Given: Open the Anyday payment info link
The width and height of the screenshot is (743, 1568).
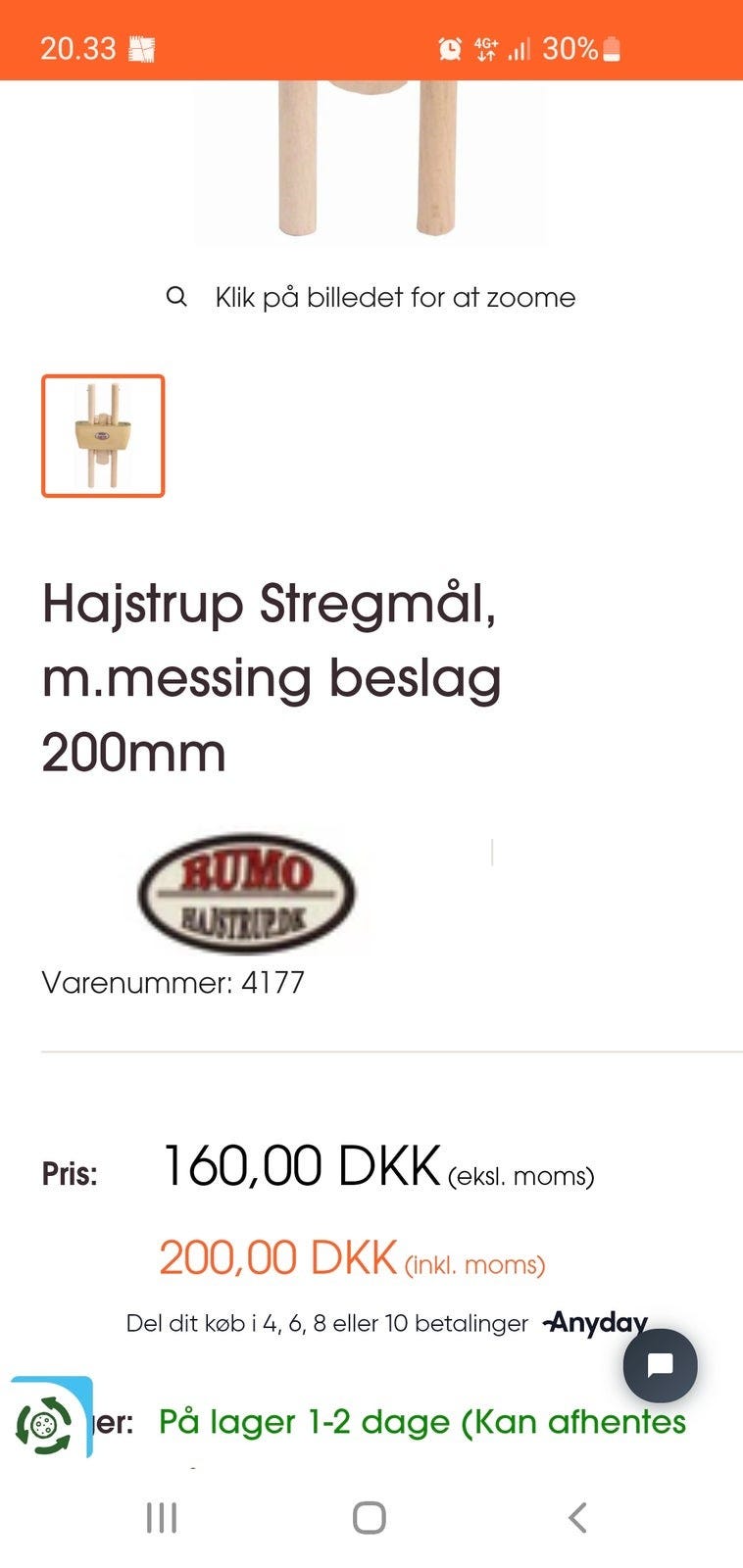Looking at the screenshot, I should tap(596, 1323).
